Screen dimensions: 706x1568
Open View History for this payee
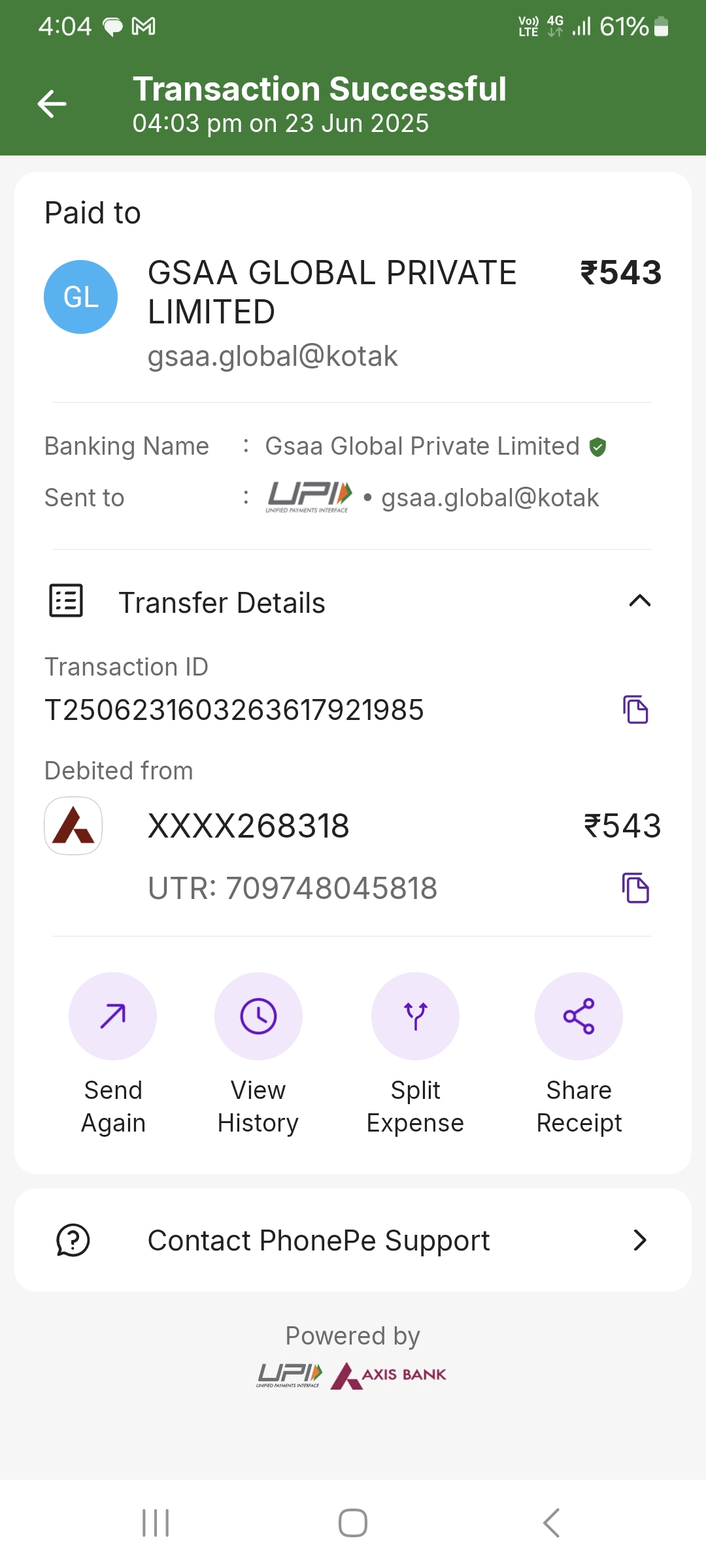click(258, 1017)
